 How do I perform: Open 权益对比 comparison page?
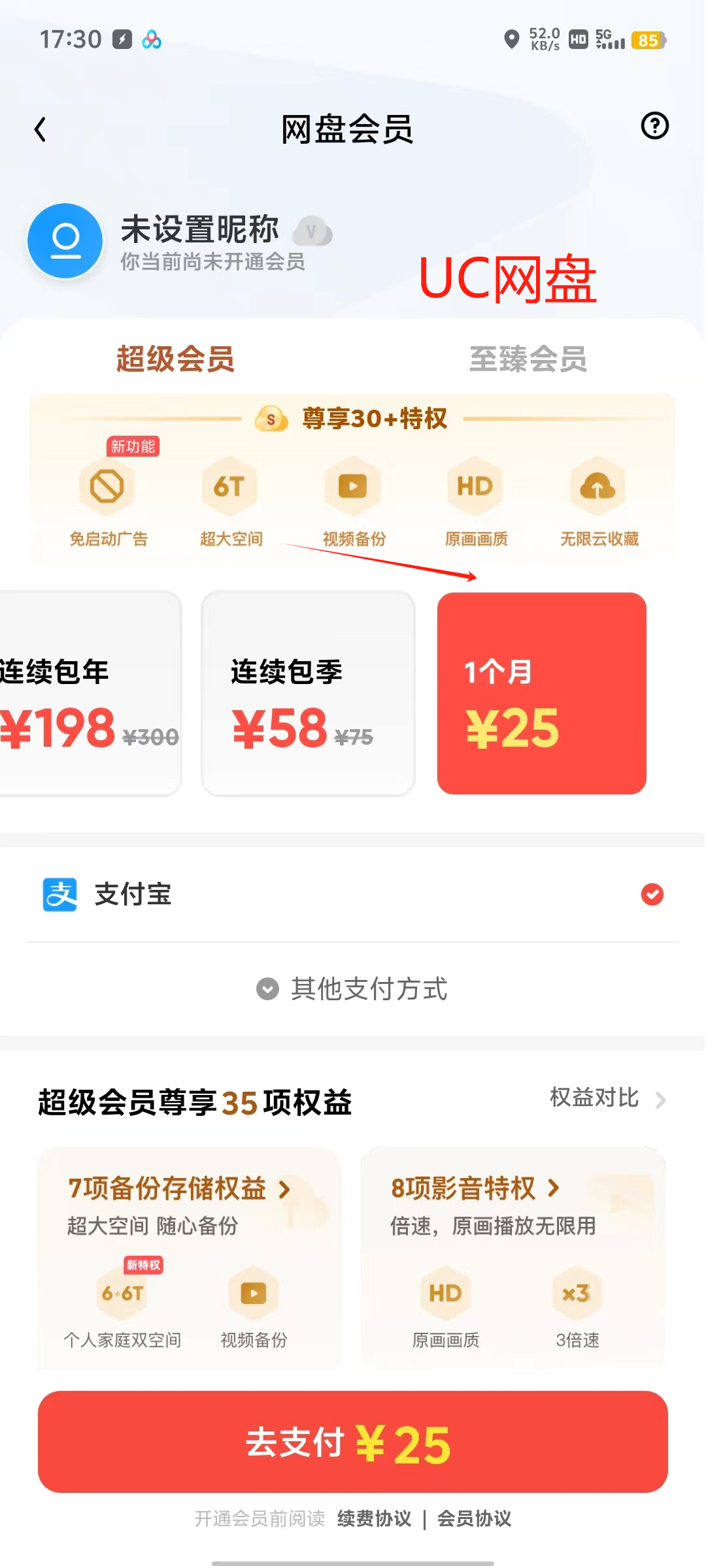pyautogui.click(x=606, y=1098)
